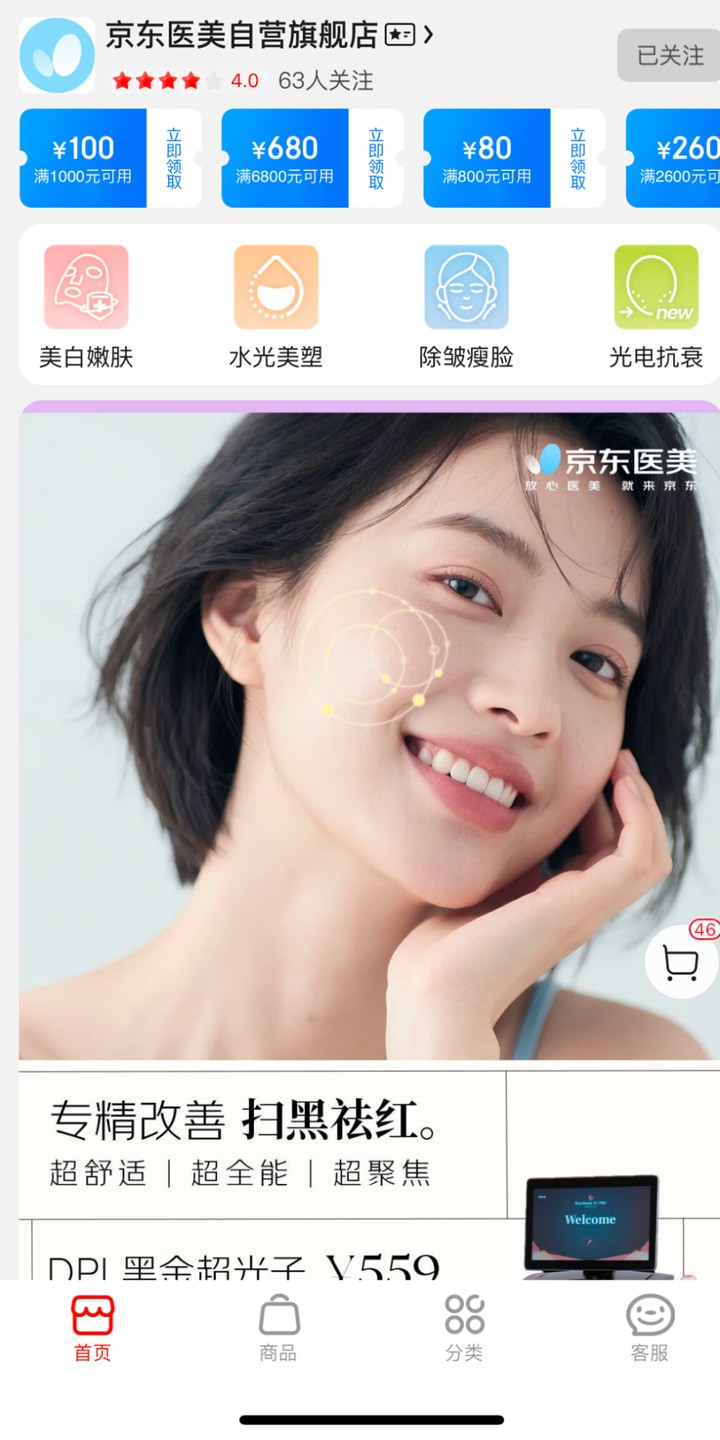Claim the ¥100 off 1000 coupon

click(174, 158)
